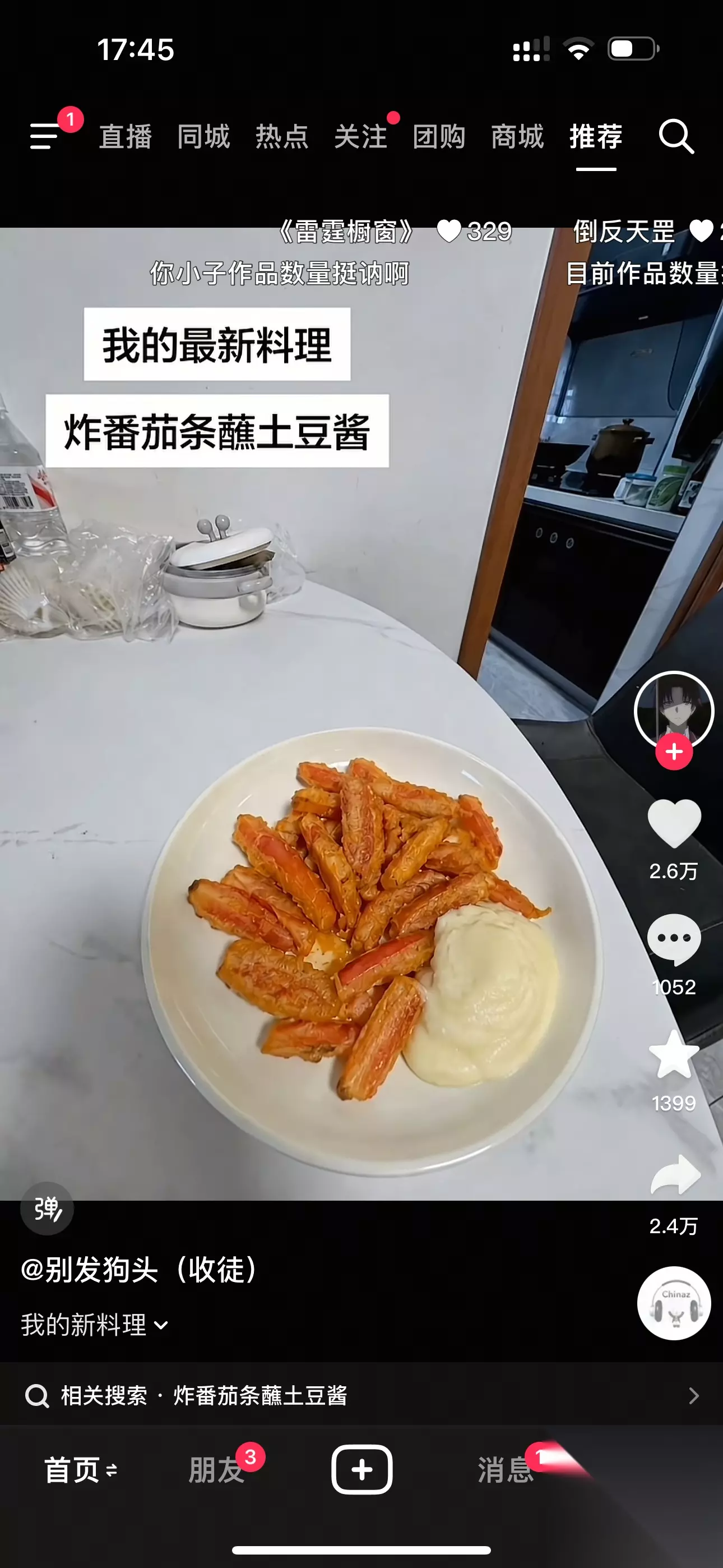Open the 商城 tab
This screenshot has width=723, height=1568.
point(518,136)
